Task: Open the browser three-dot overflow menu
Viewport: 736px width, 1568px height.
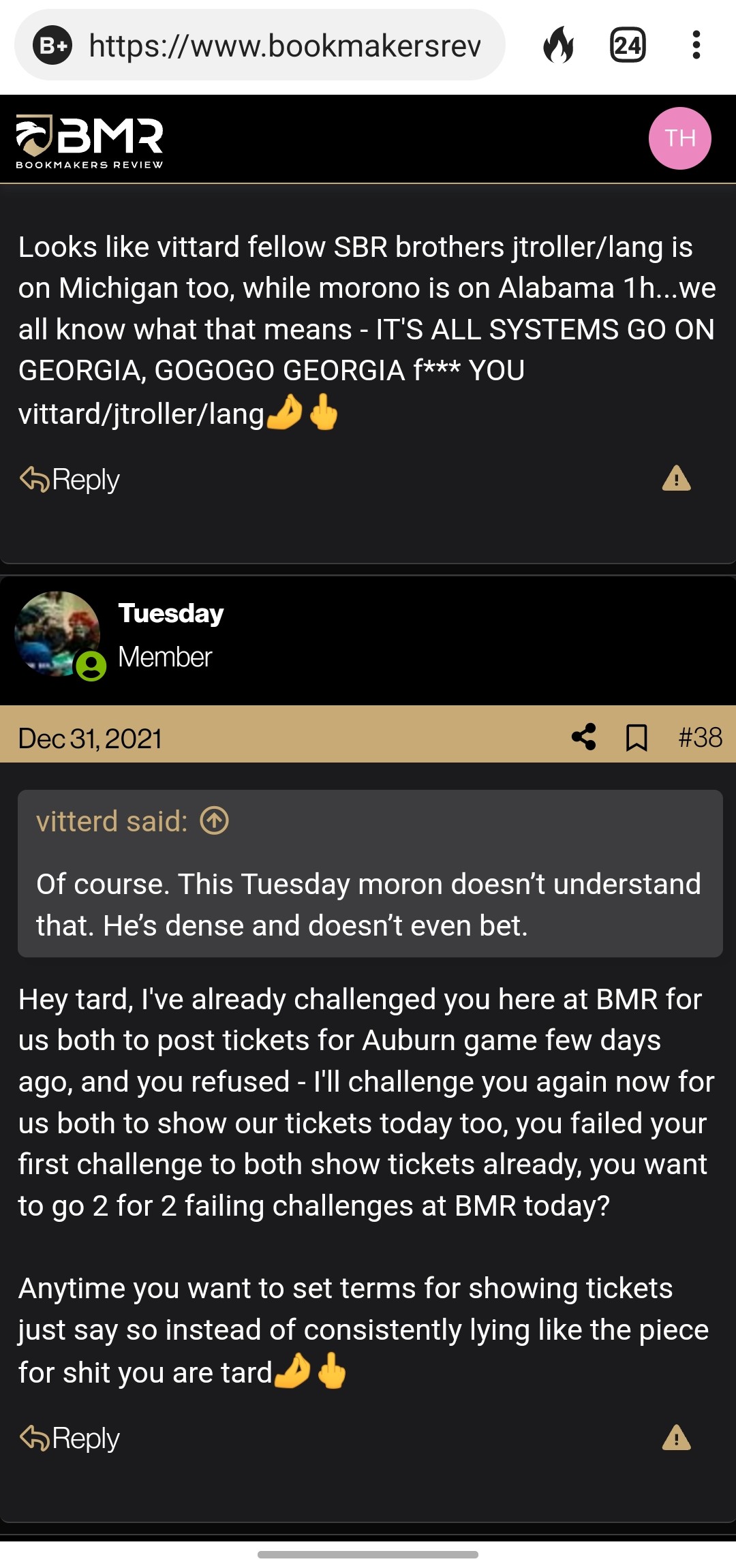Action: (x=696, y=46)
